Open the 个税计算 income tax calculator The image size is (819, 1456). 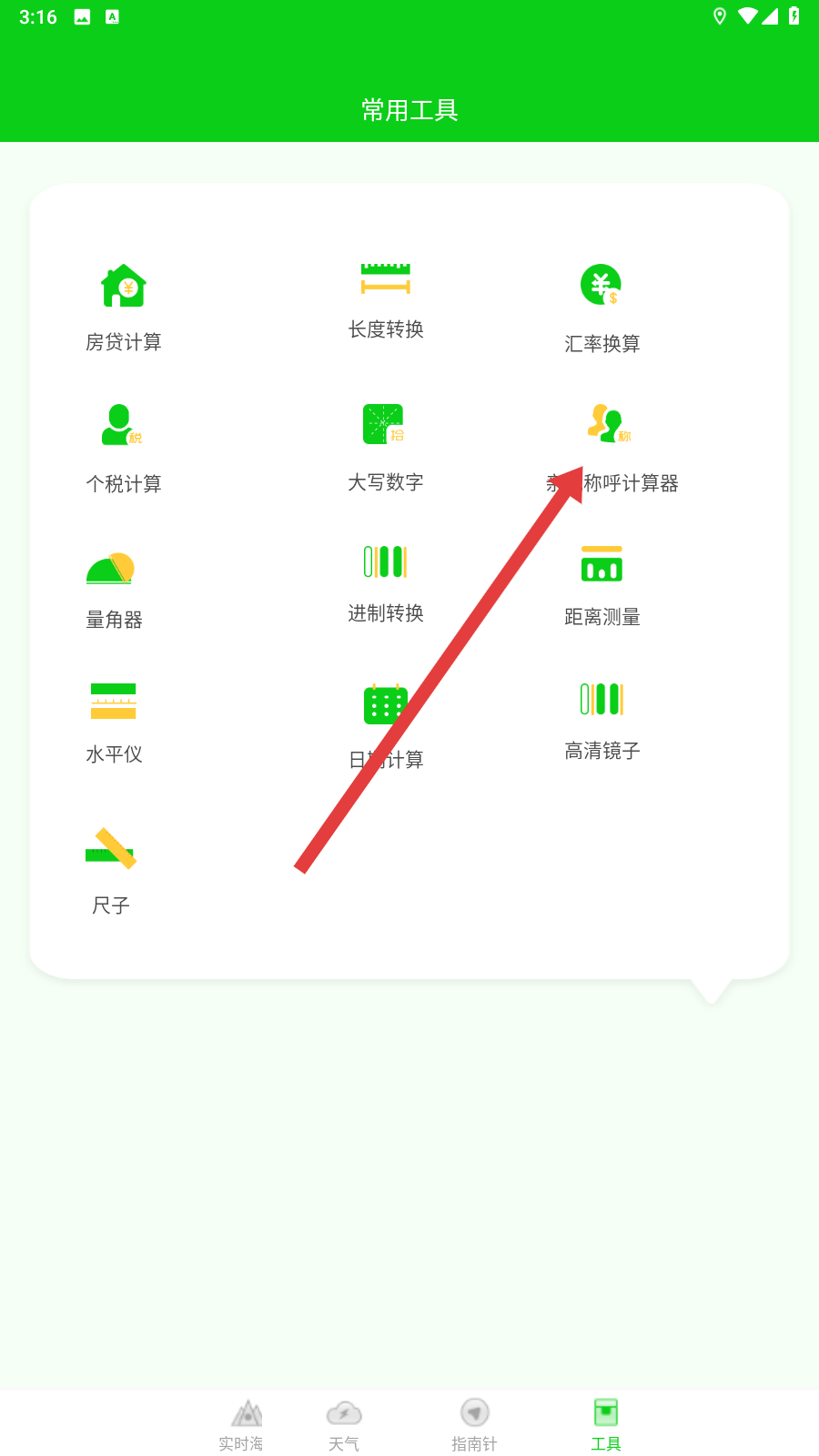(x=124, y=448)
